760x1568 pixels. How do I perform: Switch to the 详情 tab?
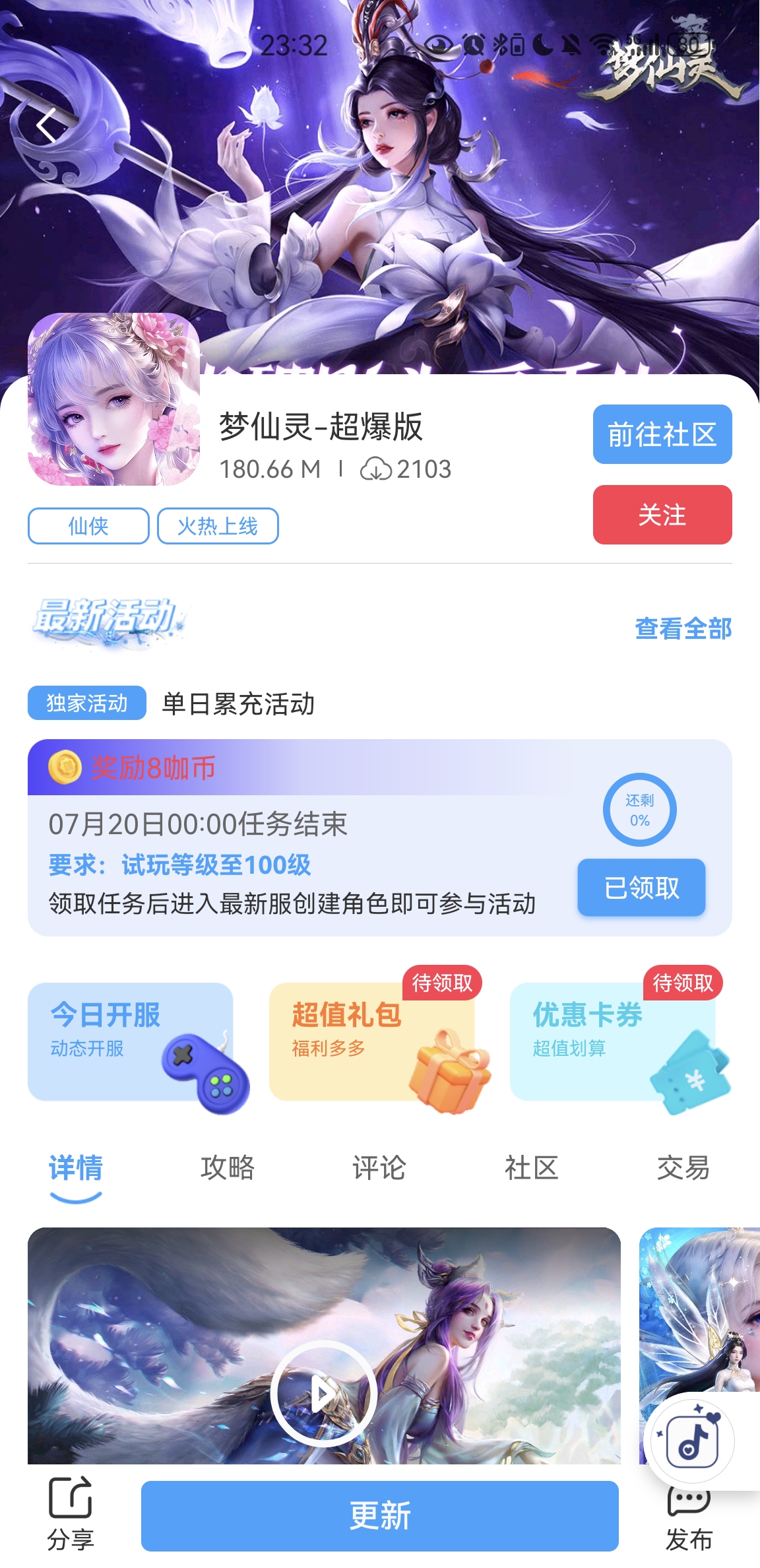pos(76,1168)
